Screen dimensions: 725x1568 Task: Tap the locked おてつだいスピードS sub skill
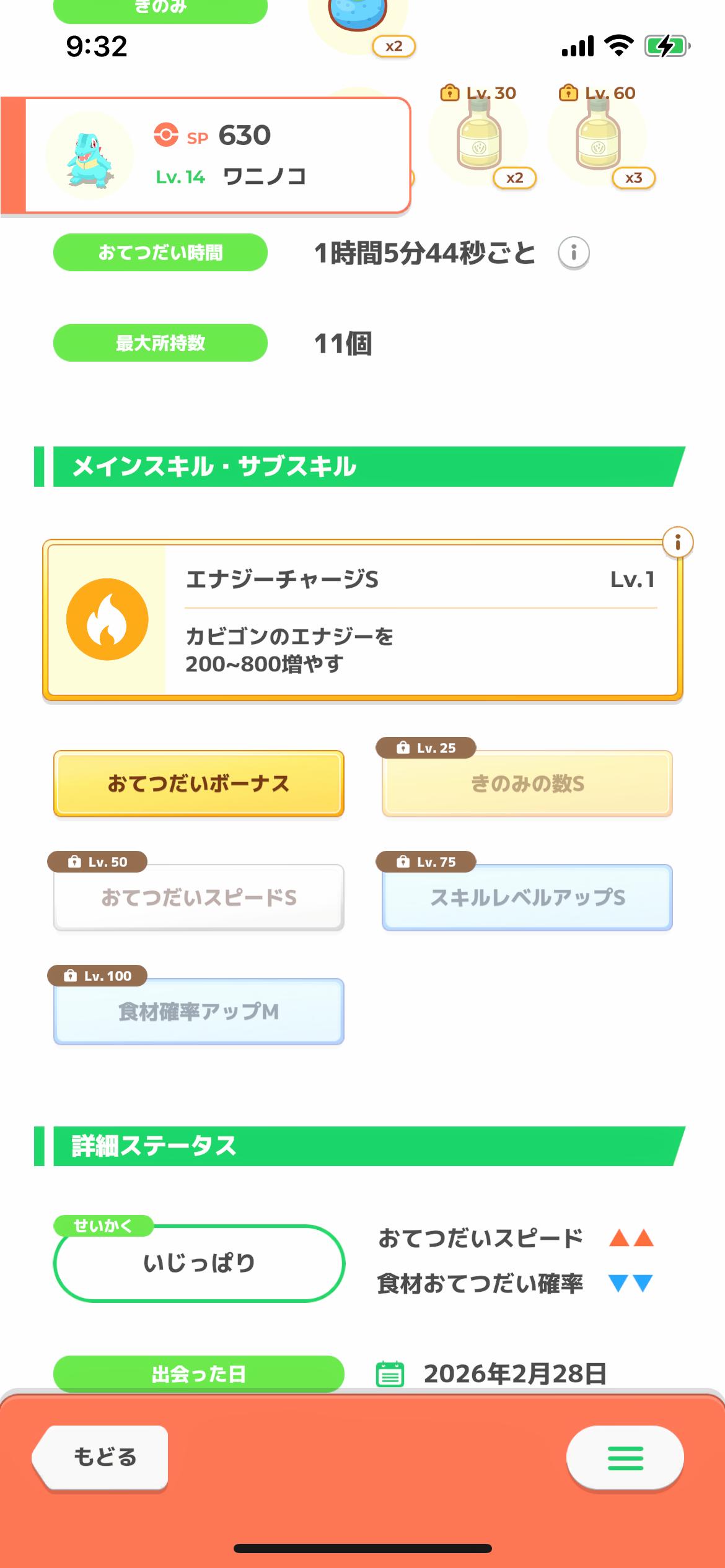click(198, 897)
